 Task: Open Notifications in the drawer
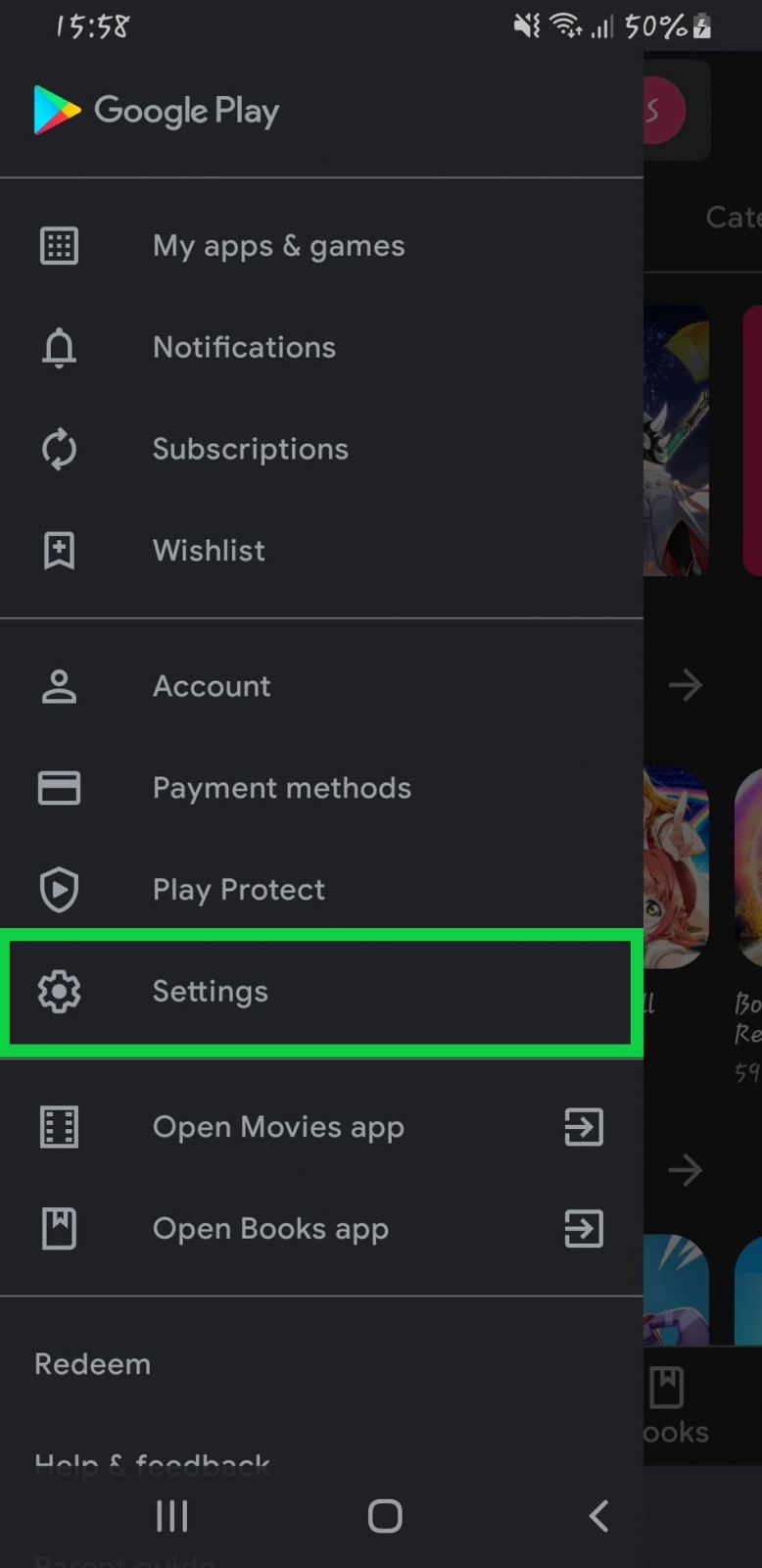click(x=244, y=348)
